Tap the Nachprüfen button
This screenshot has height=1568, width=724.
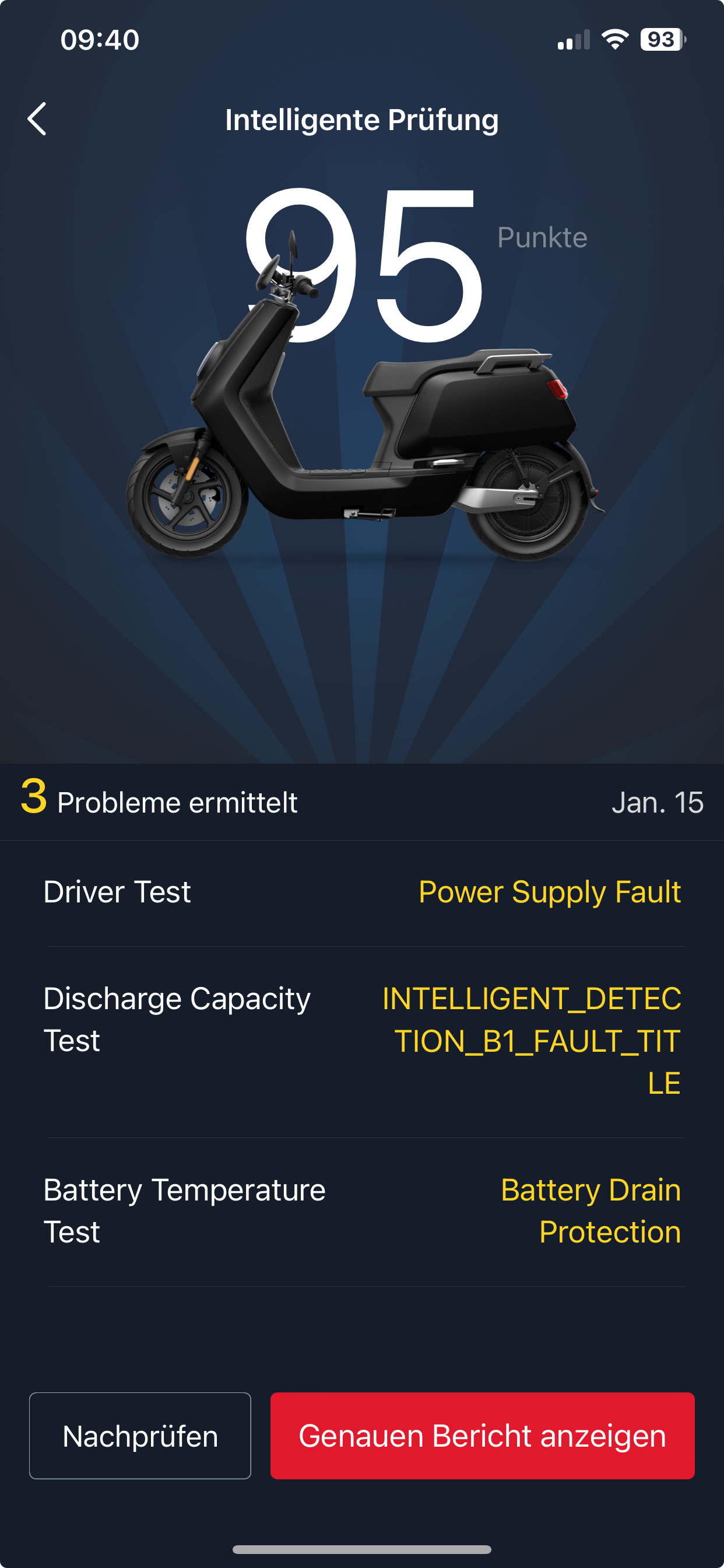tap(140, 1436)
